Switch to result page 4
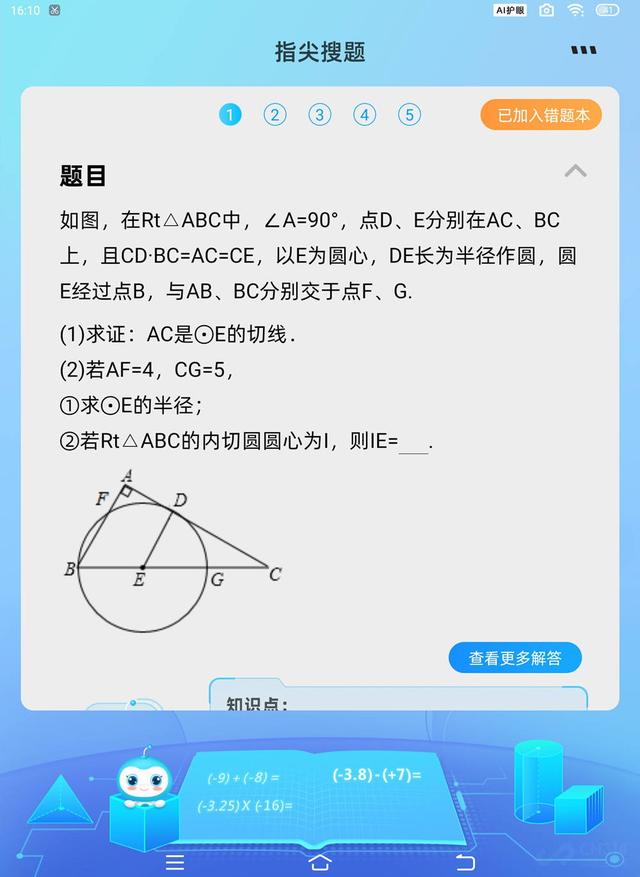This screenshot has width=640, height=877. pos(365,115)
